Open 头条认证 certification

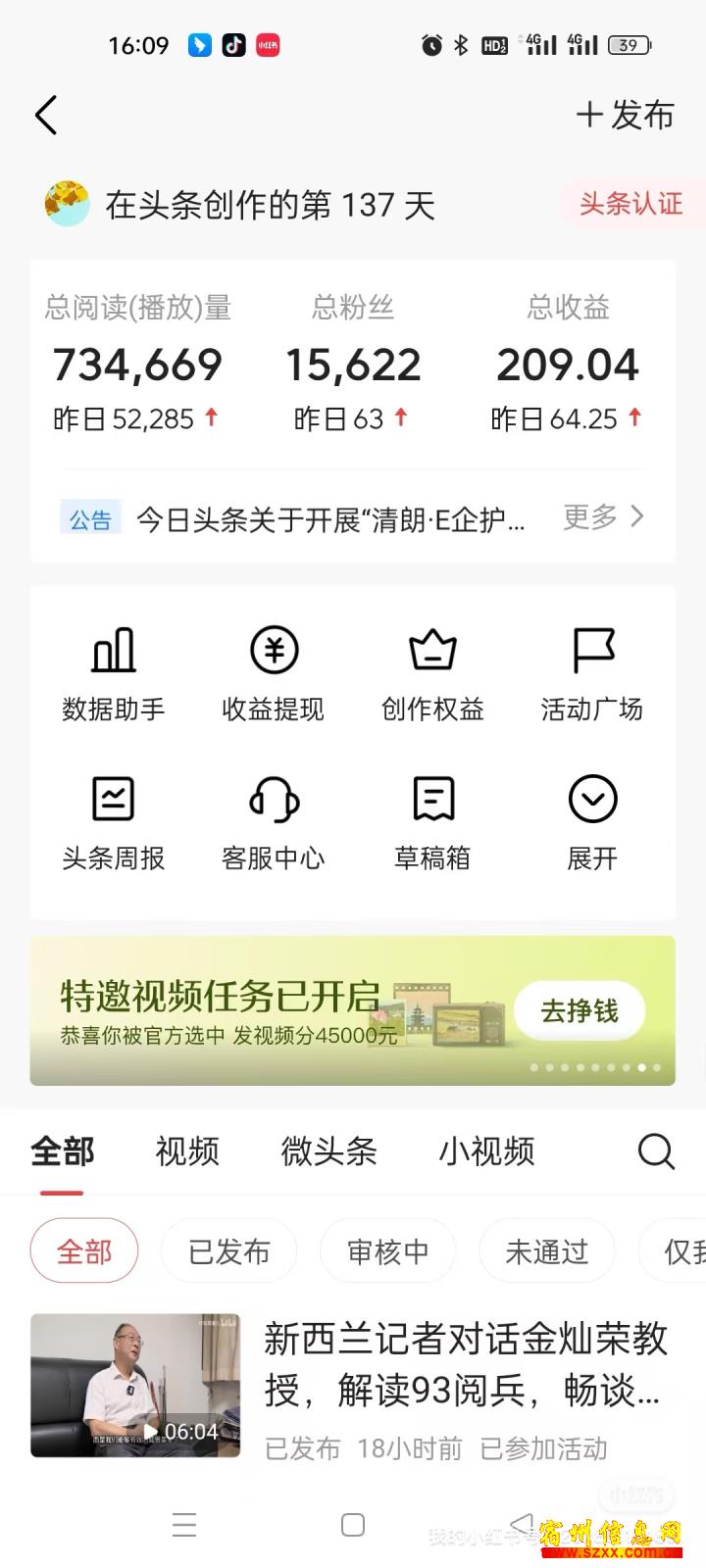[630, 204]
